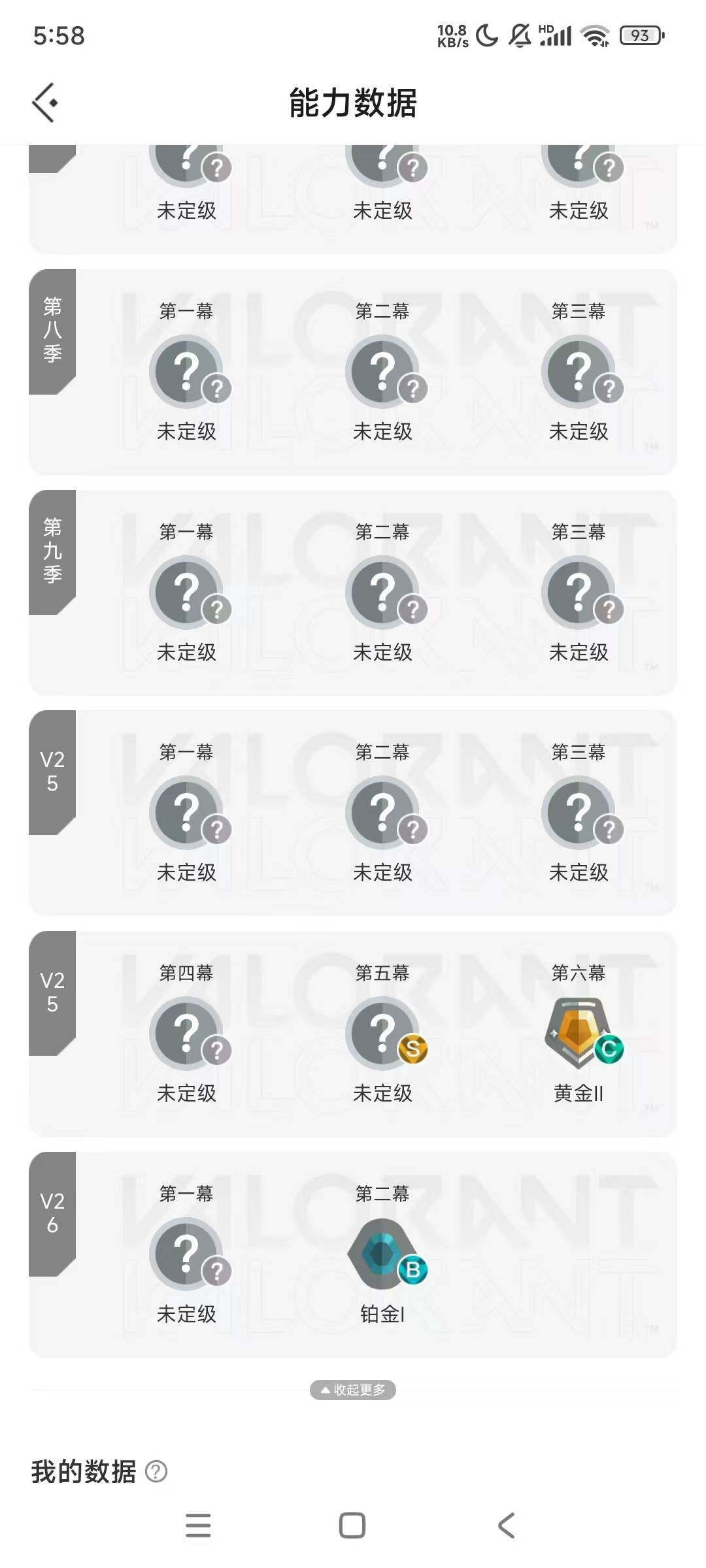Image resolution: width=706 pixels, height=1568 pixels.
Task: Tap the V25 第四幕 badge to expand info
Action: tap(187, 1034)
